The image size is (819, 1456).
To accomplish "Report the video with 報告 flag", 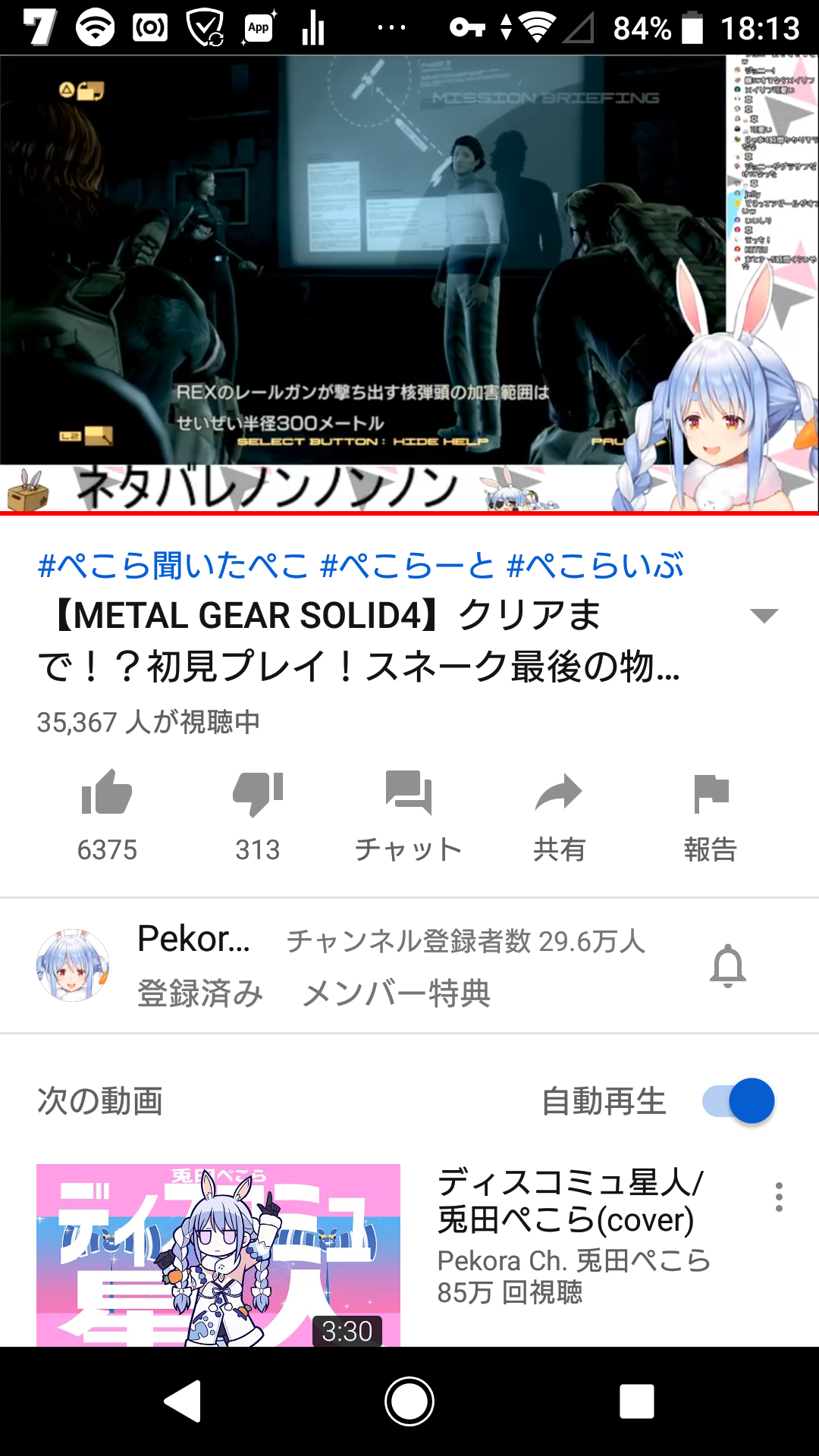I will pos(711,815).
